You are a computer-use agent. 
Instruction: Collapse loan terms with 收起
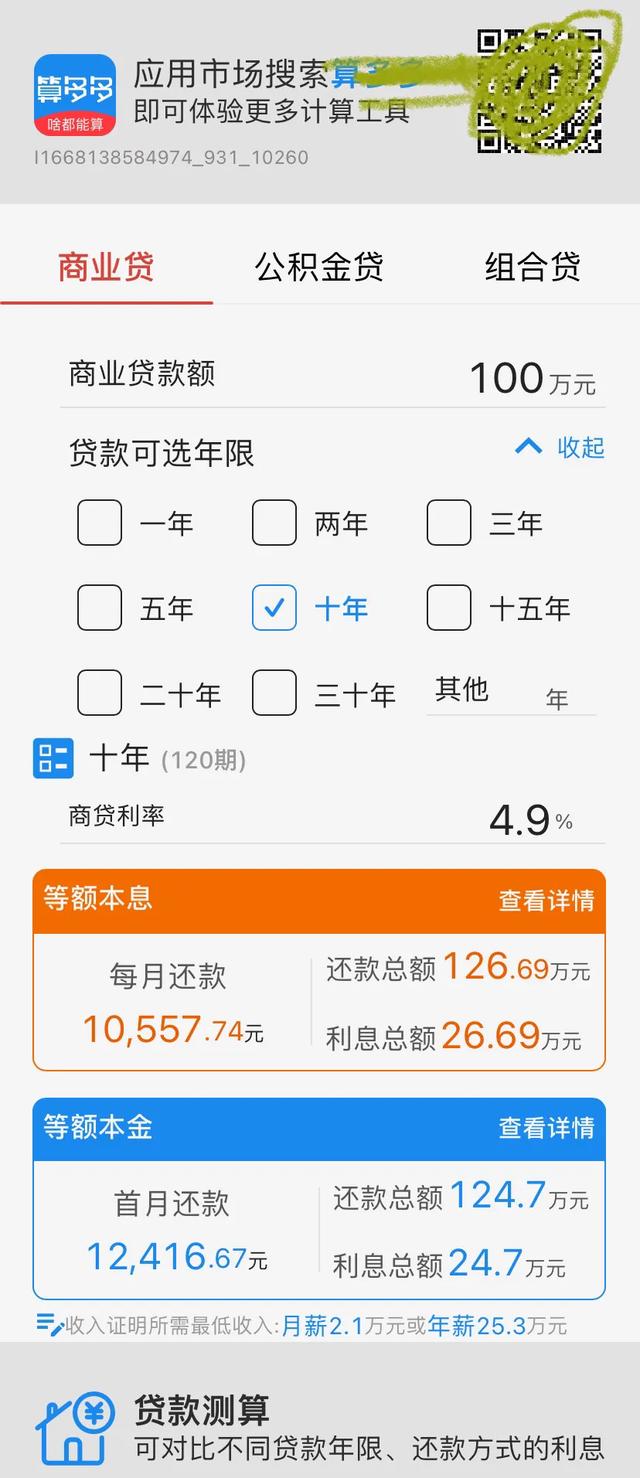(x=561, y=447)
